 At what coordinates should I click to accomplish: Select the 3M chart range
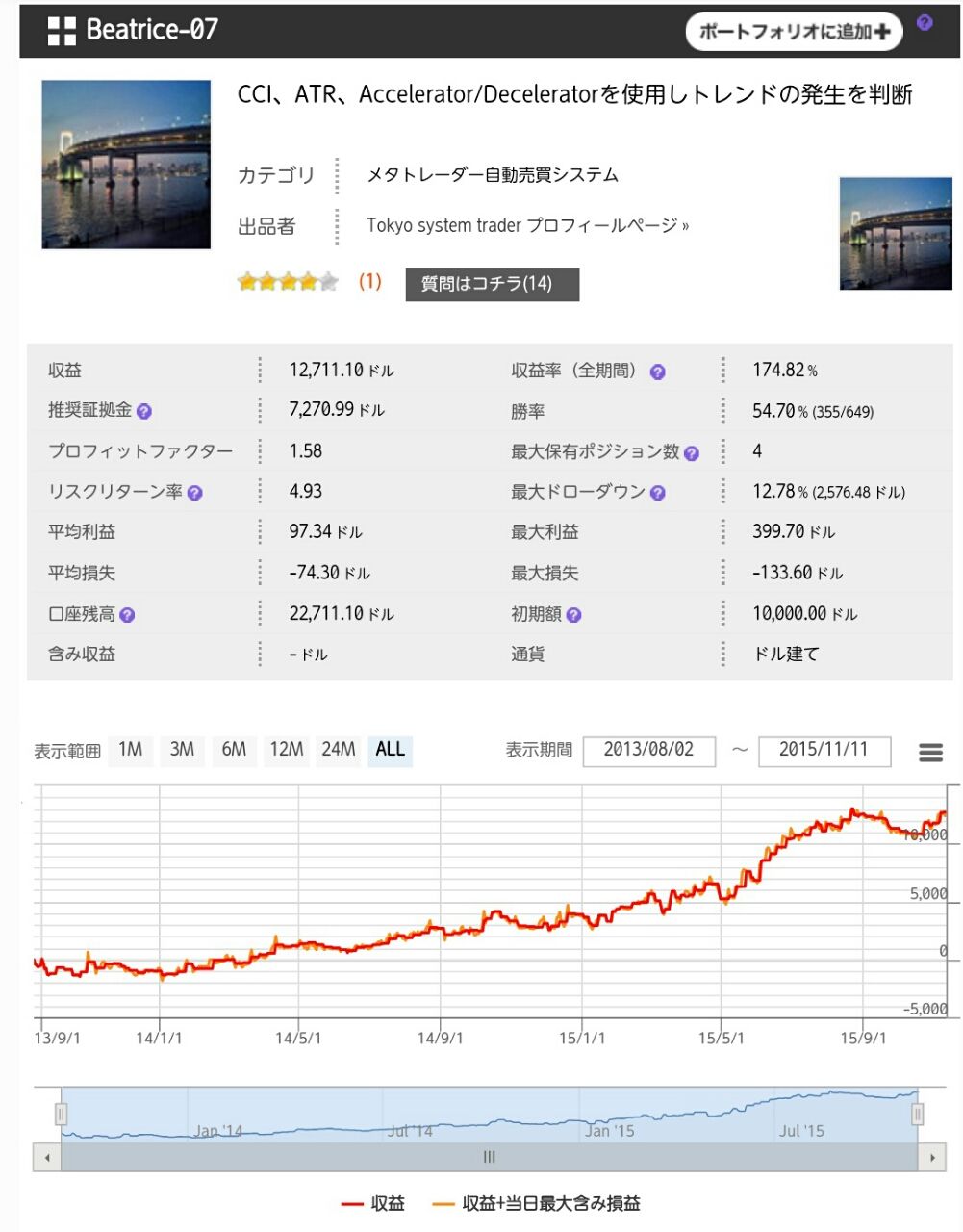click(x=182, y=750)
